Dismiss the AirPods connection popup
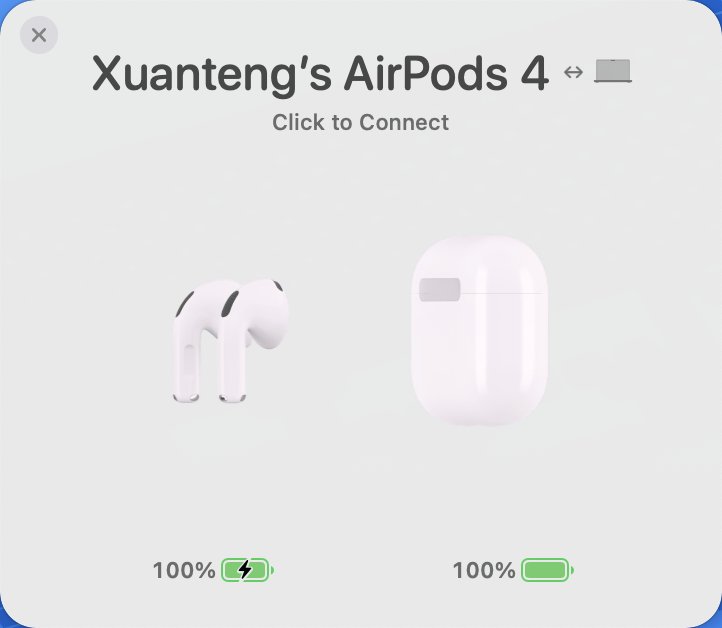 pyautogui.click(x=39, y=36)
